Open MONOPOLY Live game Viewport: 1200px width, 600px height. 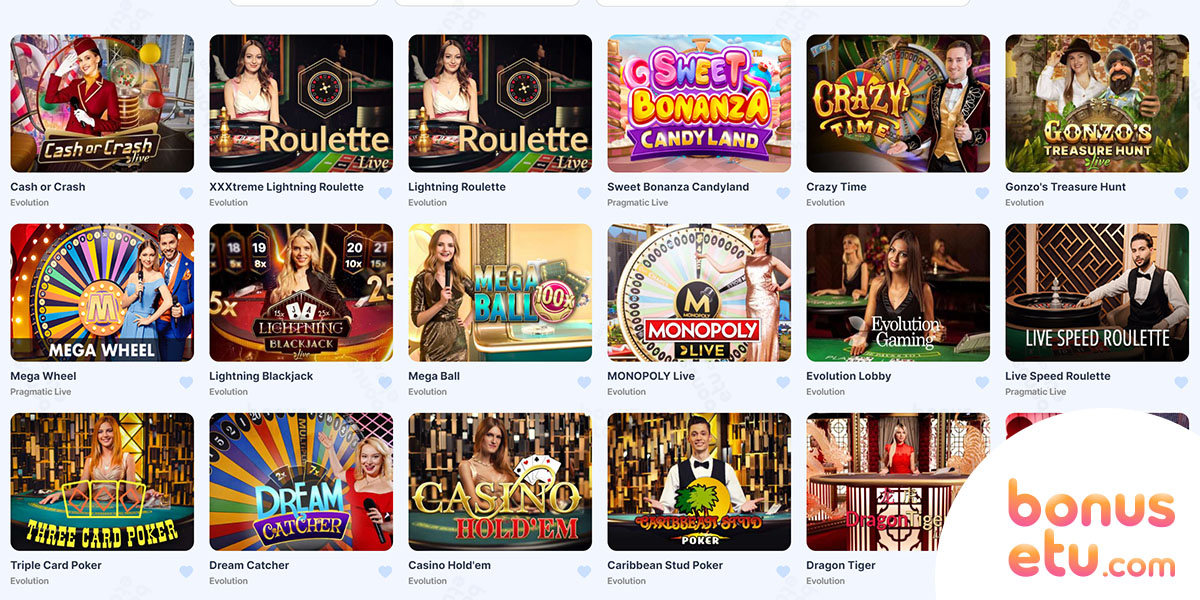coord(699,292)
